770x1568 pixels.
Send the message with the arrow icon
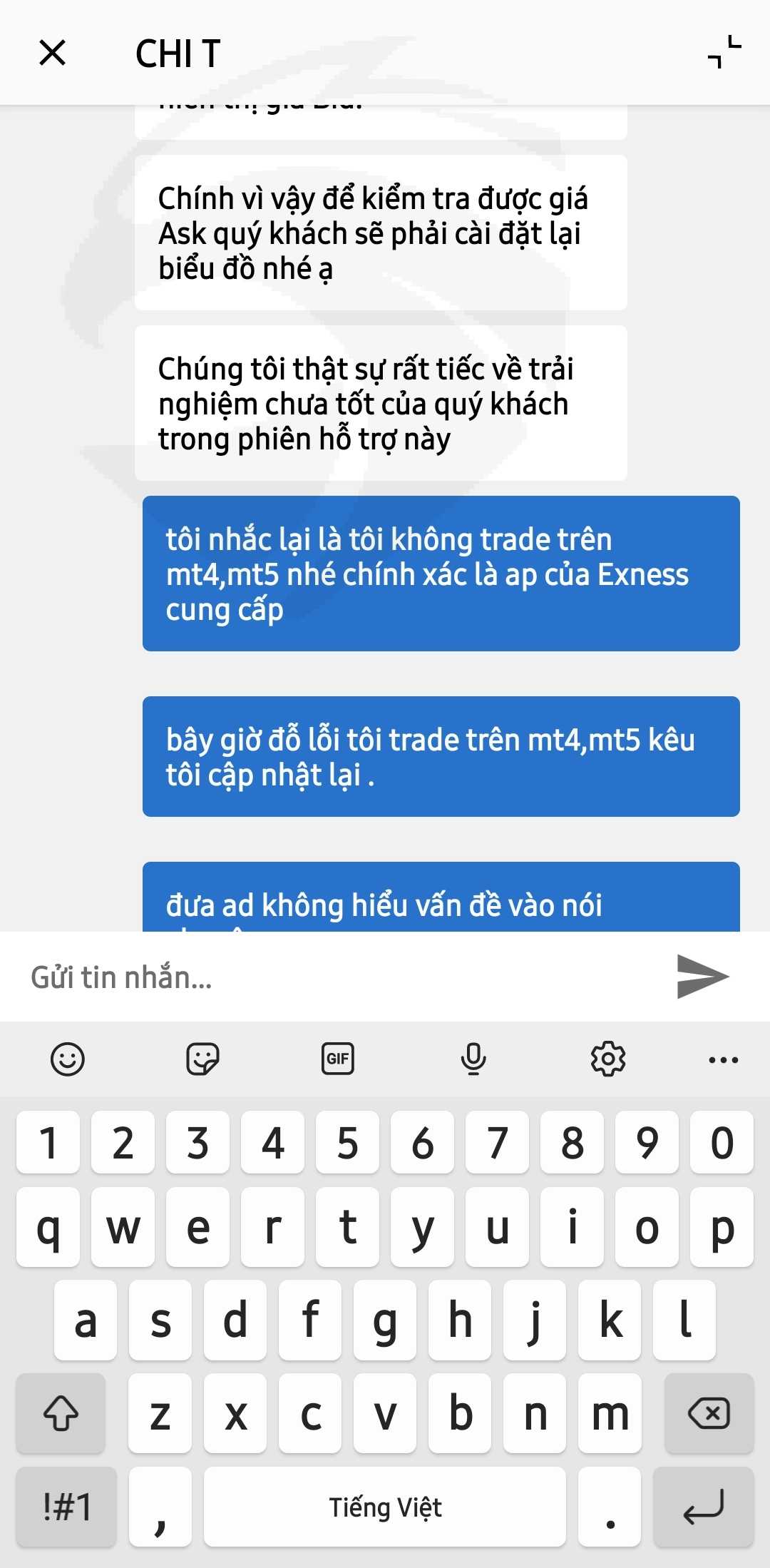pyautogui.click(x=702, y=976)
